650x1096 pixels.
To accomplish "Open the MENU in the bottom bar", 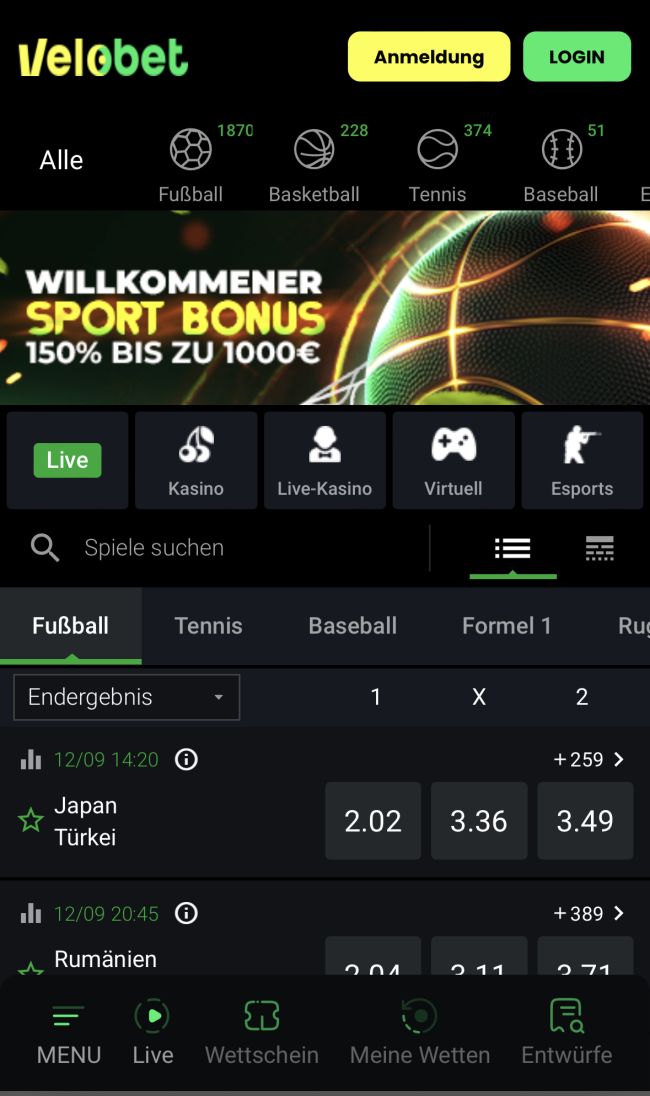I will tap(68, 1035).
